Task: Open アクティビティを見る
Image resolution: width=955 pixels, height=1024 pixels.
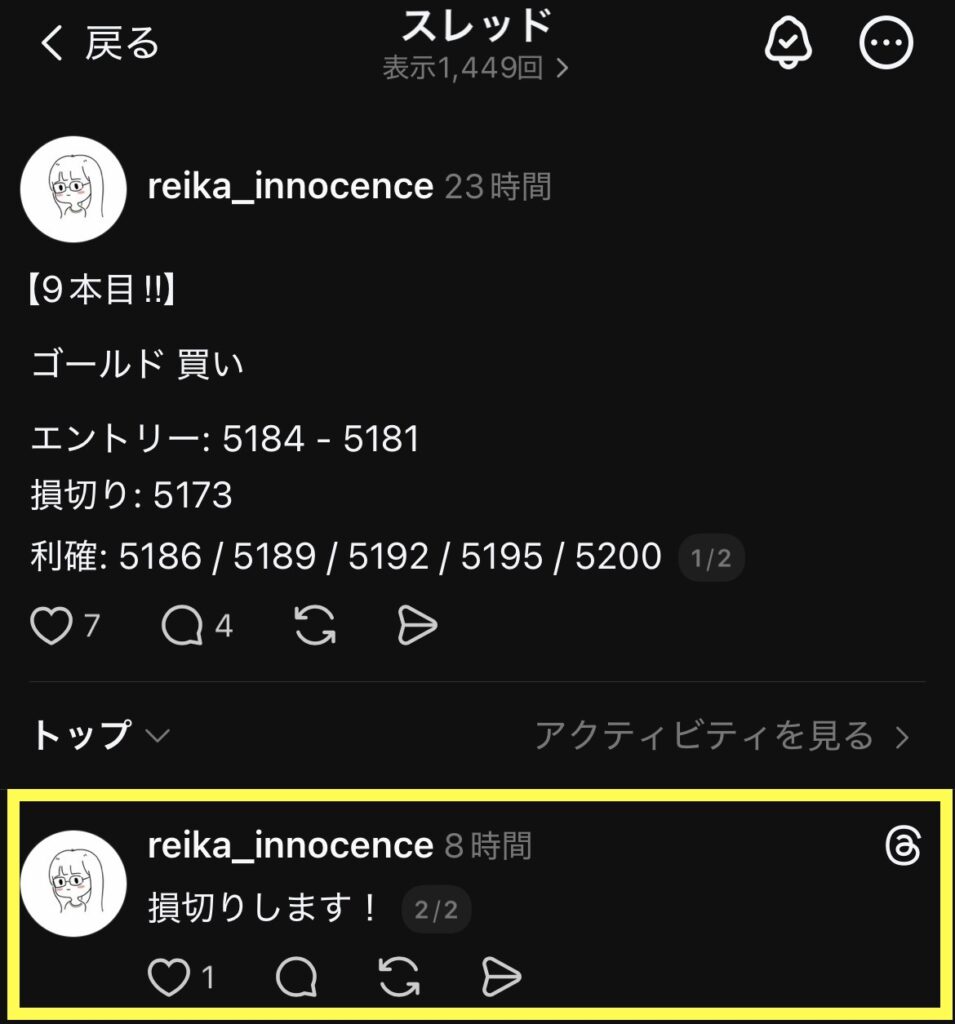Action: tap(722, 737)
